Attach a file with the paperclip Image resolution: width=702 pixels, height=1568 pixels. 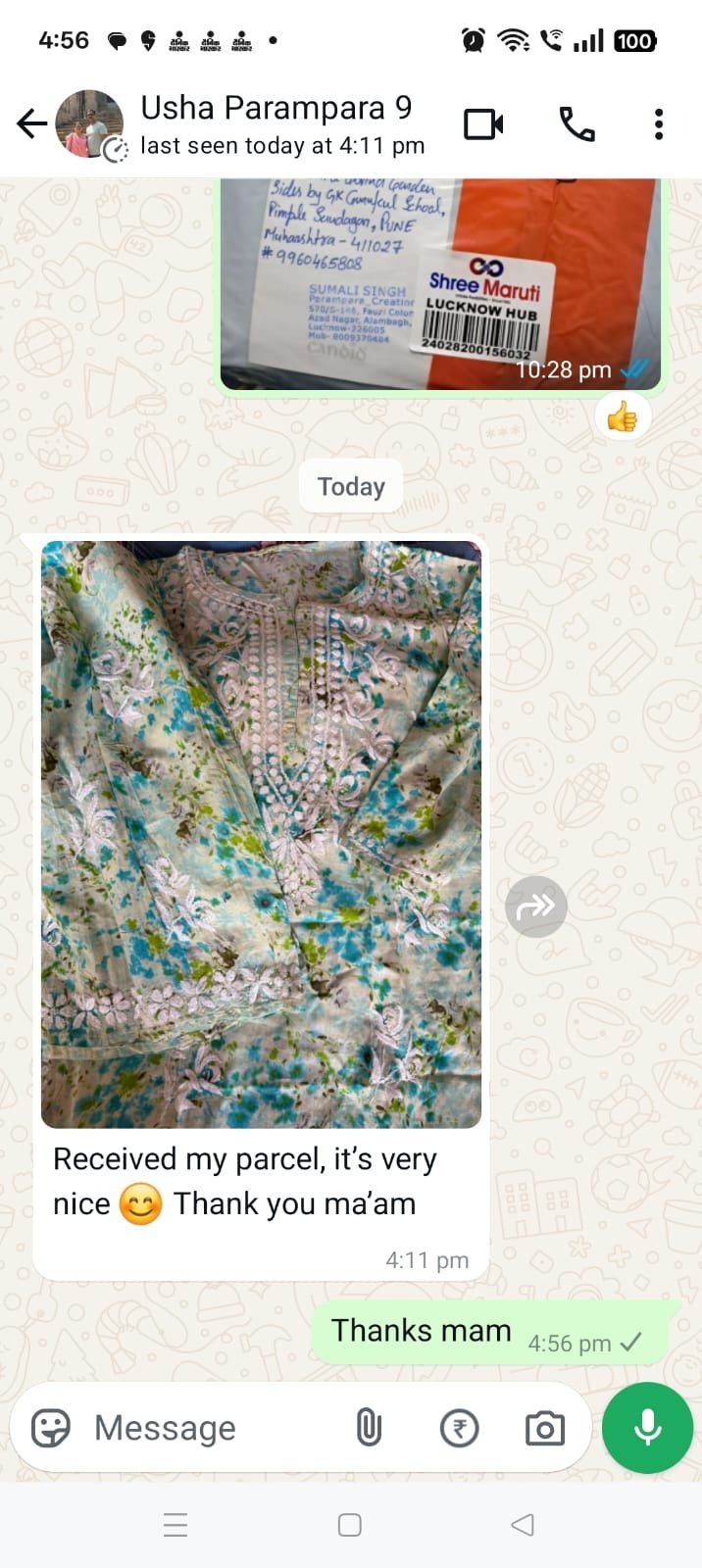[369, 1428]
